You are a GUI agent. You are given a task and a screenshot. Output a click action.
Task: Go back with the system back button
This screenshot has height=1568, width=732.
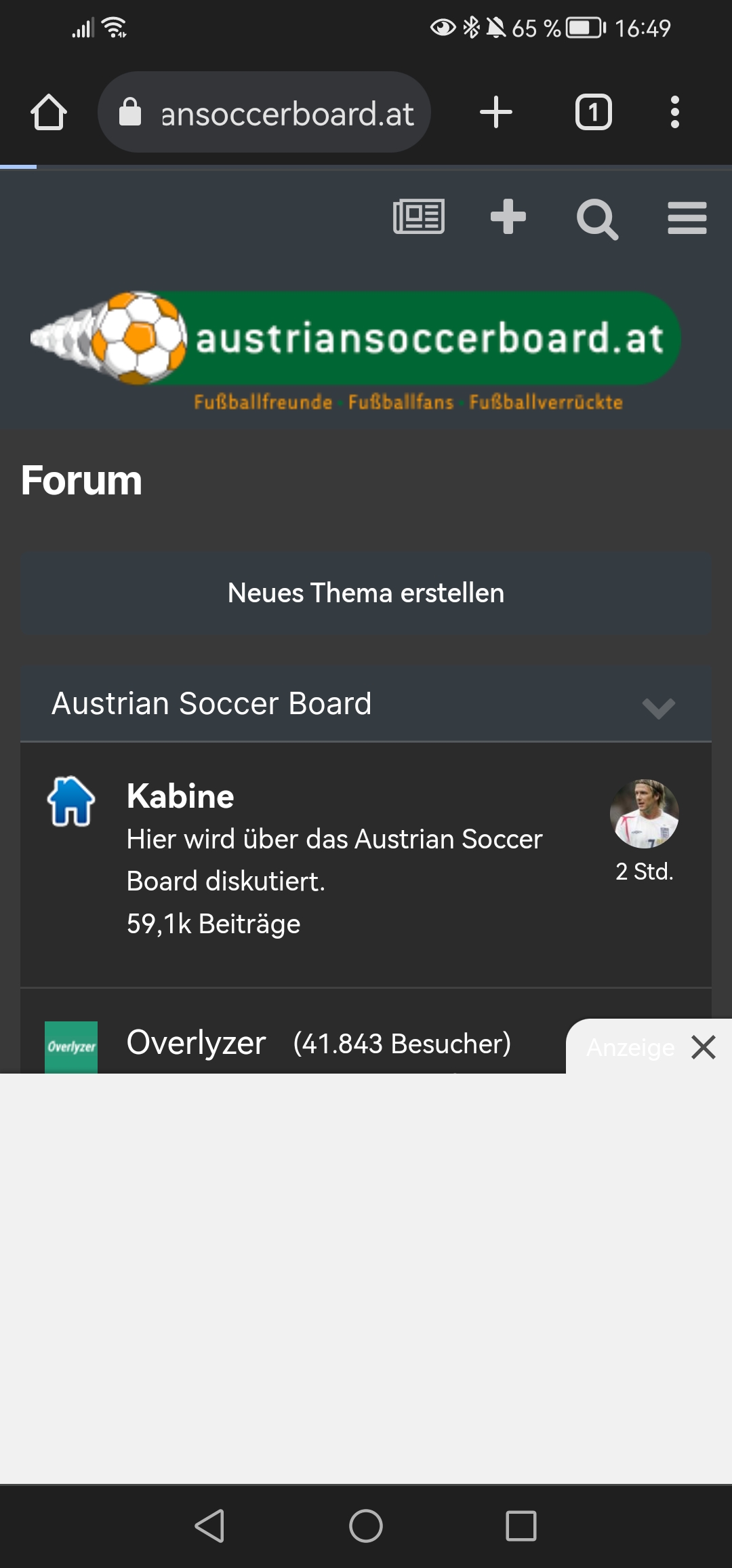click(x=209, y=1526)
